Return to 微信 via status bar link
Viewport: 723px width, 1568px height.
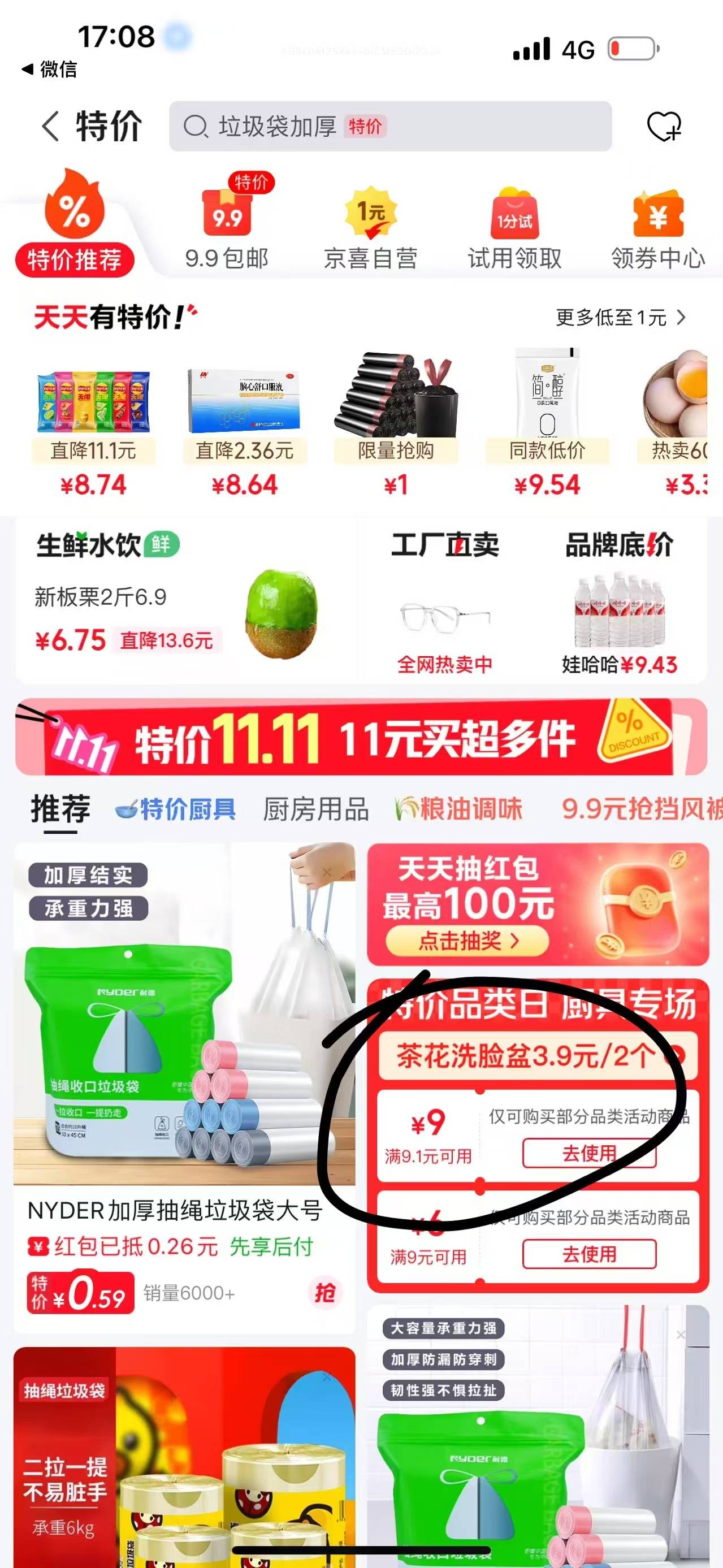click(50, 70)
